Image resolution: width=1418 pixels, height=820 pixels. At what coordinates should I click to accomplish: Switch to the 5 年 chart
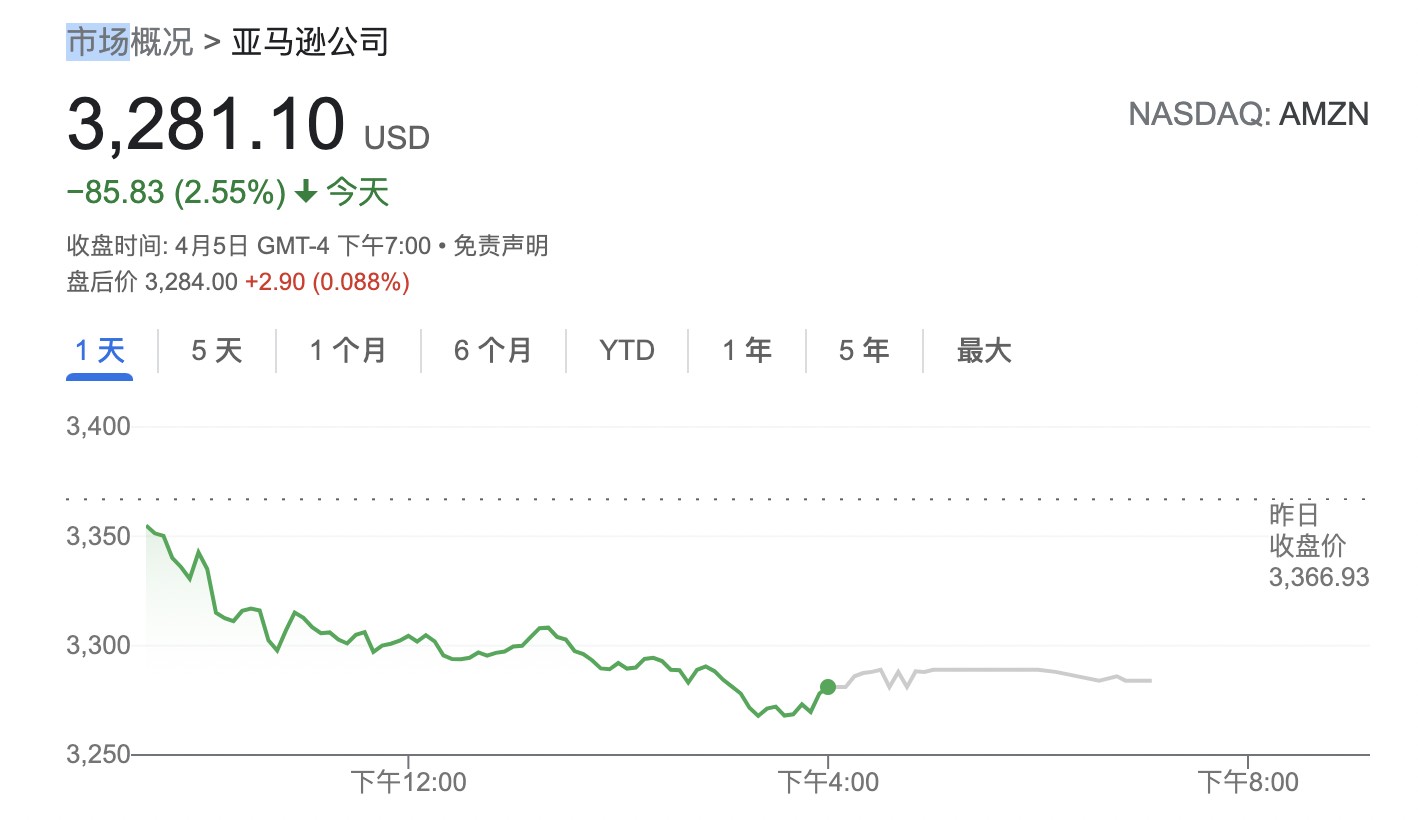click(864, 351)
